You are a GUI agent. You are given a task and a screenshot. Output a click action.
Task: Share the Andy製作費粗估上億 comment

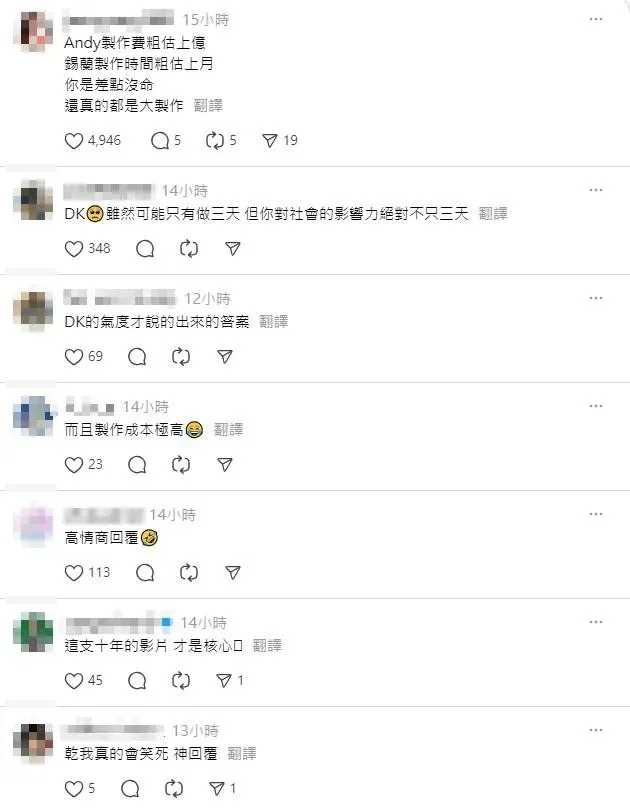269,141
